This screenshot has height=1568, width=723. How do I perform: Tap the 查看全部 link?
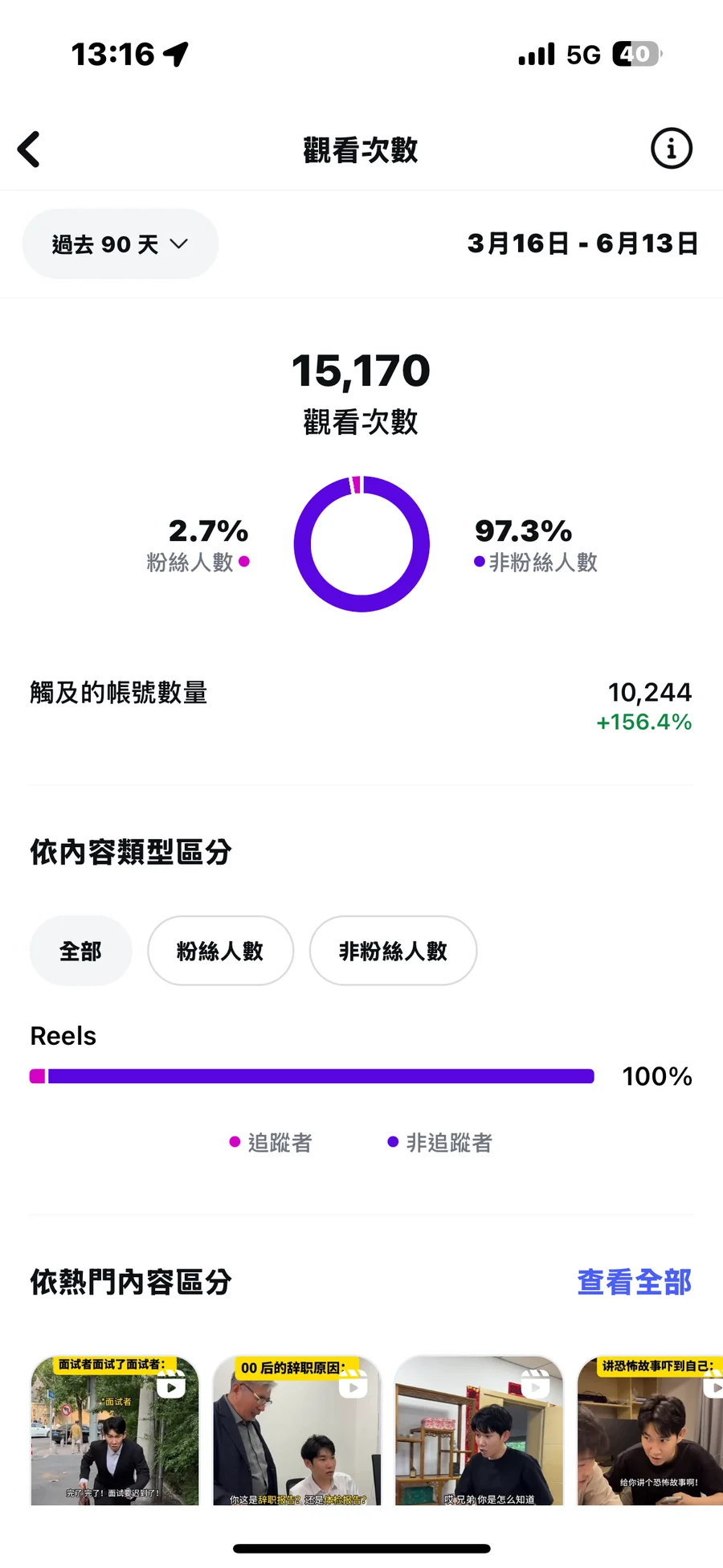pyautogui.click(x=634, y=1282)
